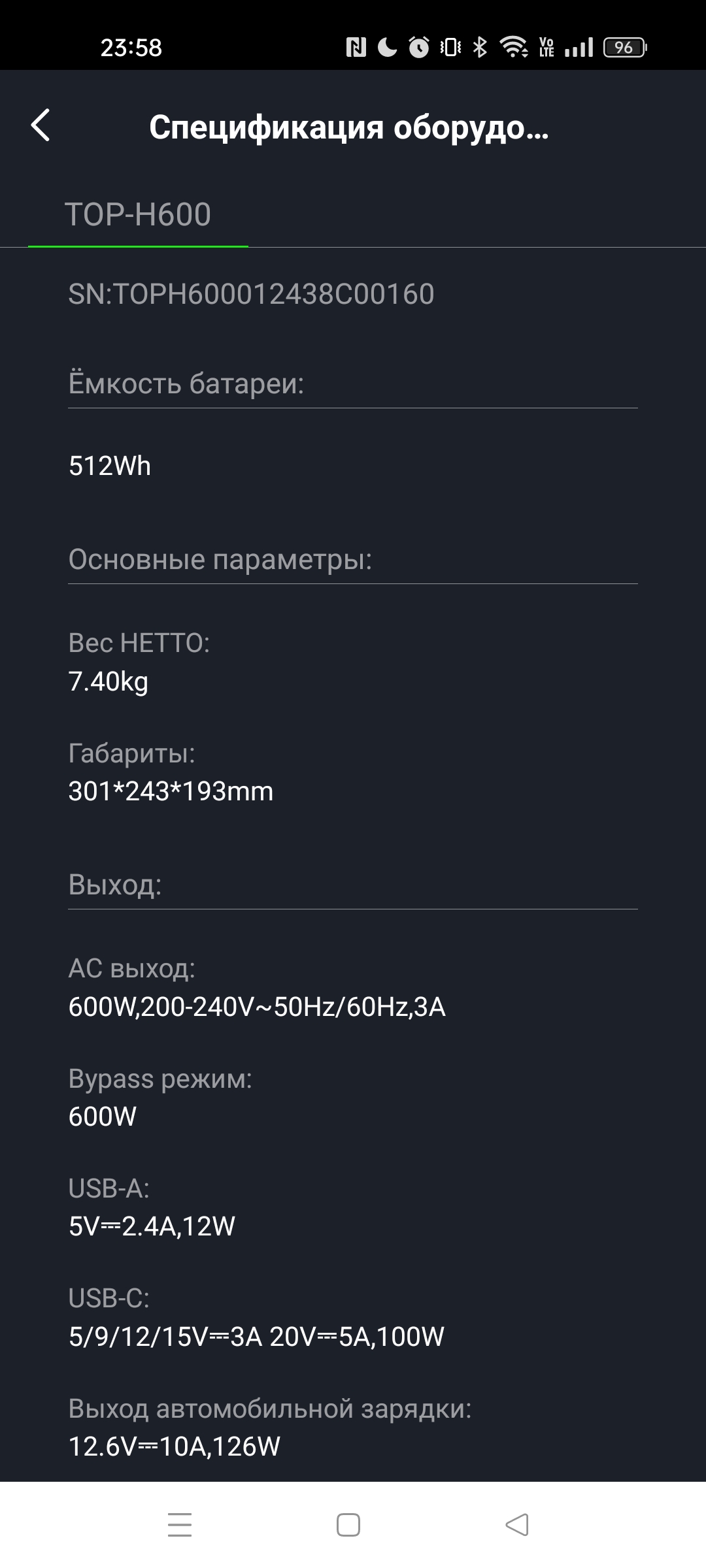Tap the system back button
This screenshot has width=706, height=1568.
click(517, 1525)
